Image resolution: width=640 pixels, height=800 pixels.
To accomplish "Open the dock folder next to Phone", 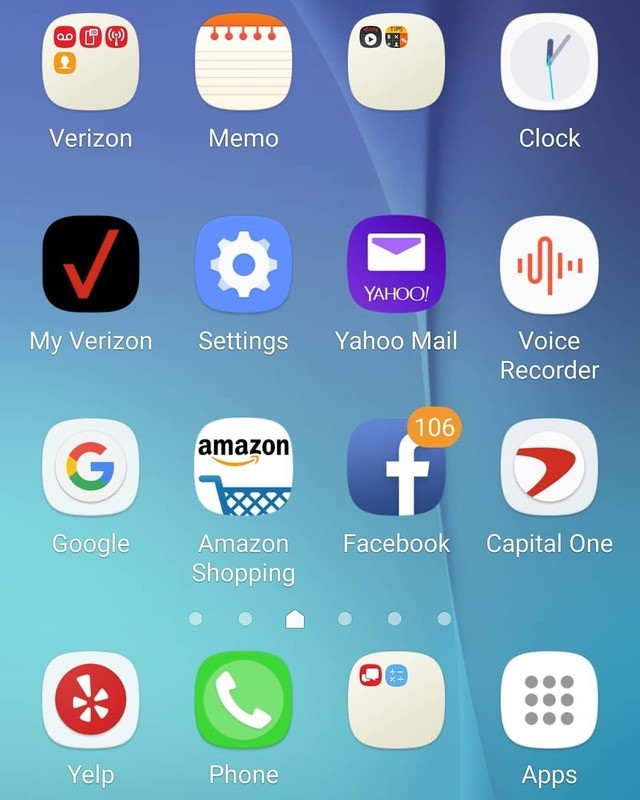I will pos(396,700).
